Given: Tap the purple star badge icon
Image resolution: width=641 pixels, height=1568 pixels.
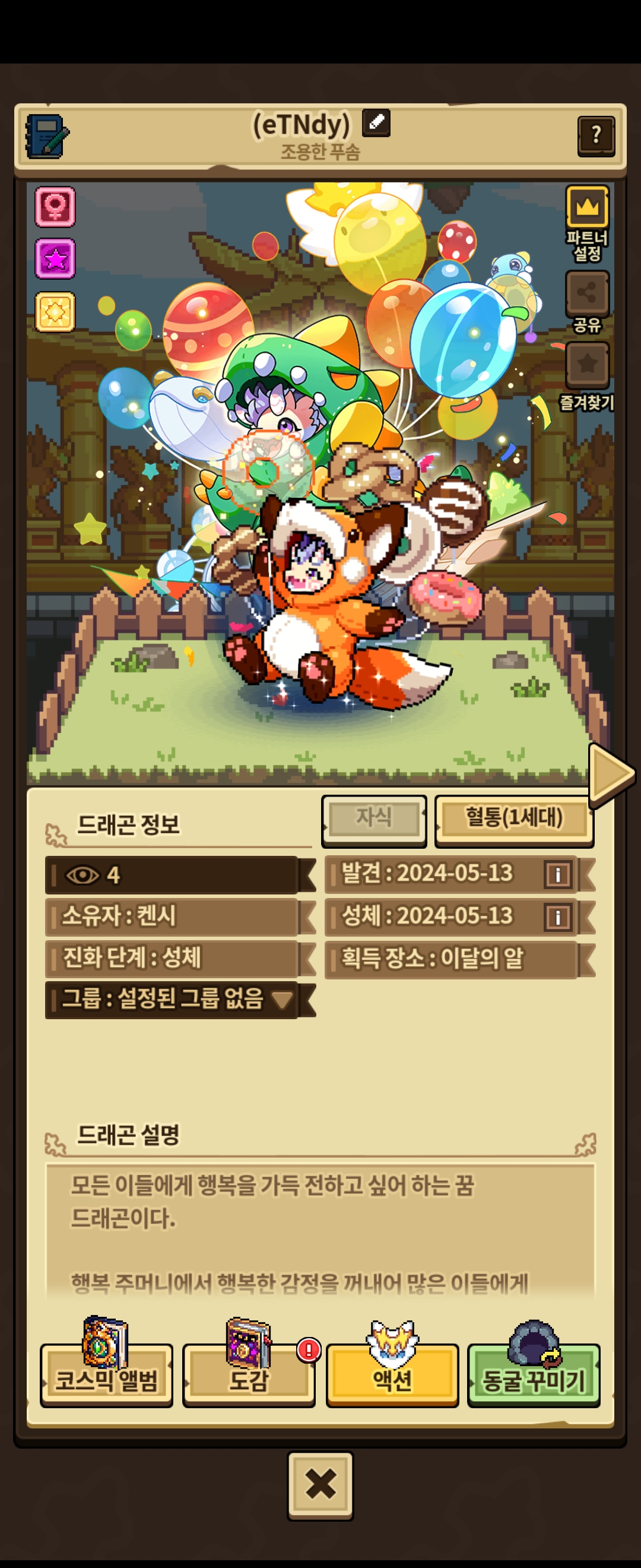Looking at the screenshot, I should pos(55,259).
